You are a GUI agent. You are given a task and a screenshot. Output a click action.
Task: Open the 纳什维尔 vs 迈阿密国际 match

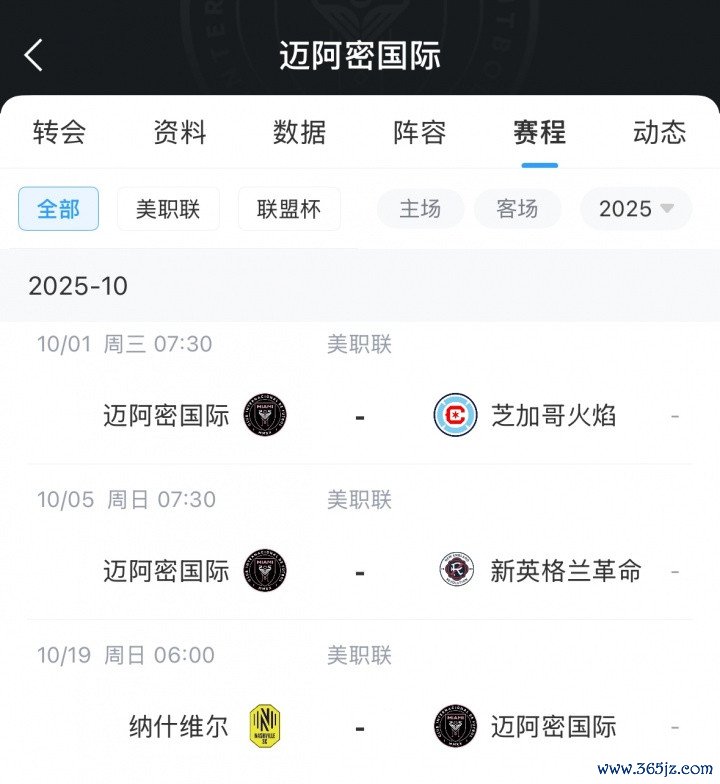coord(360,727)
